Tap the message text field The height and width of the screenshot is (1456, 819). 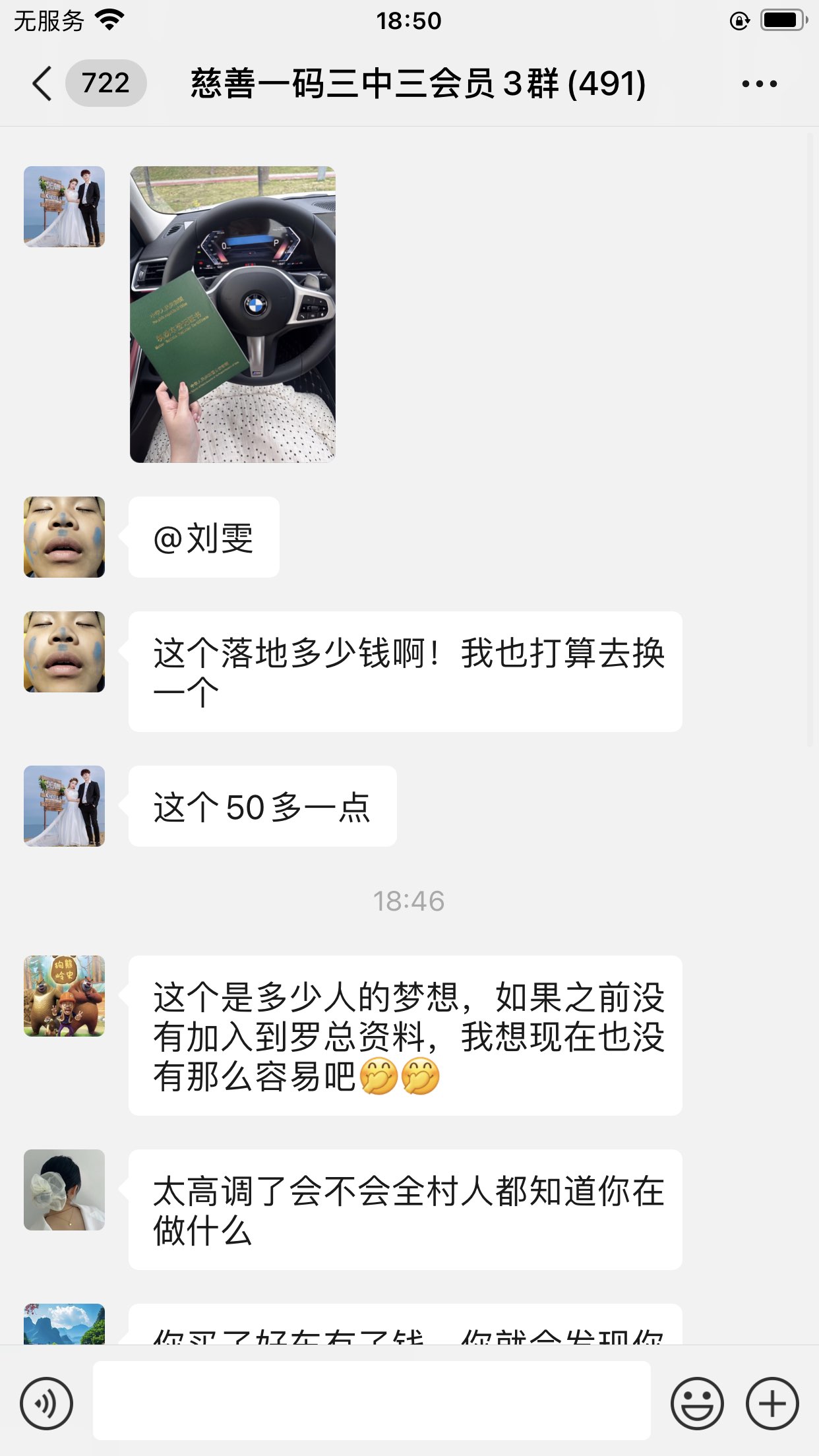371,1401
